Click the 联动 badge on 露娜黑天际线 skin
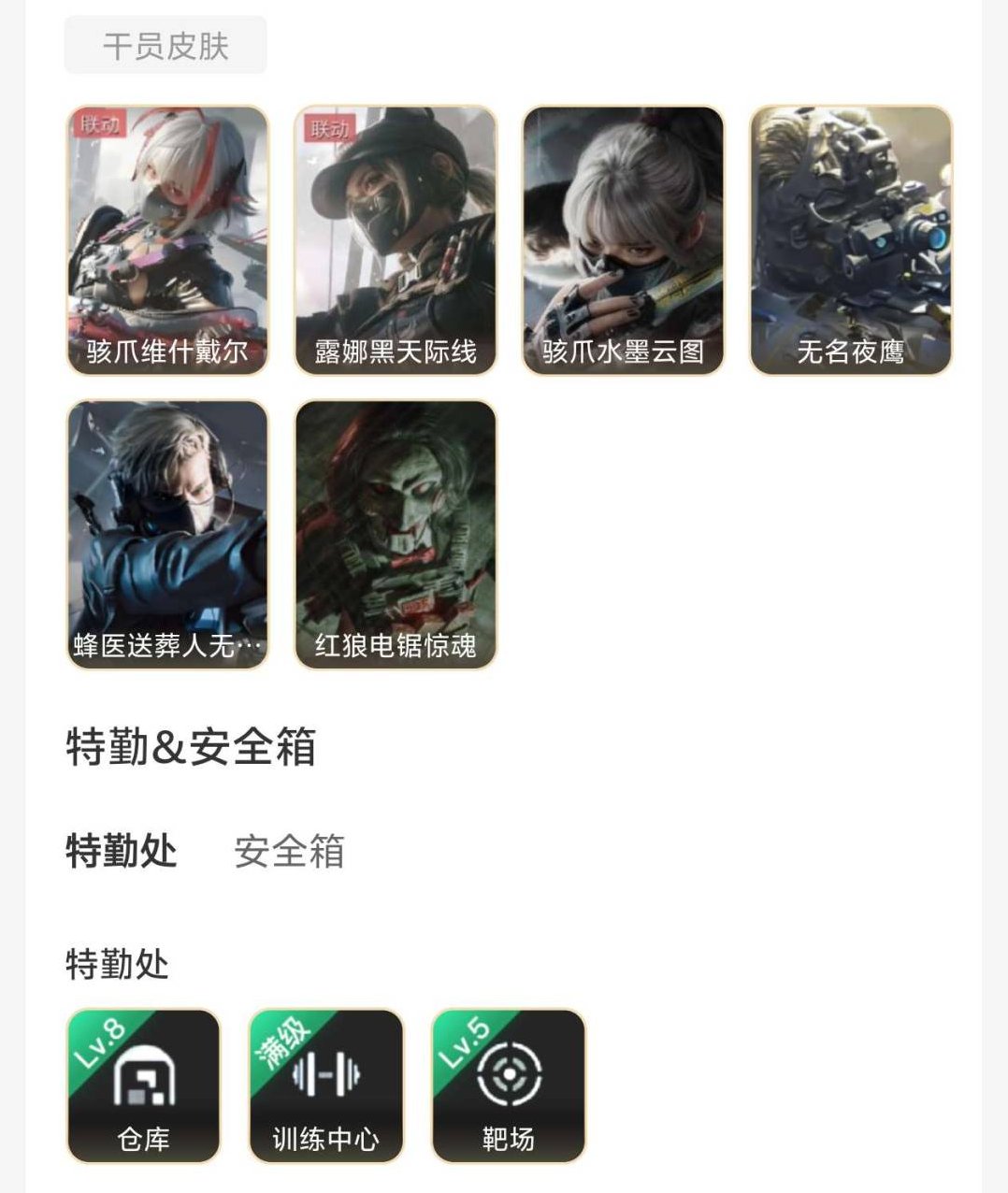The width and height of the screenshot is (1008, 1193). pos(326,132)
